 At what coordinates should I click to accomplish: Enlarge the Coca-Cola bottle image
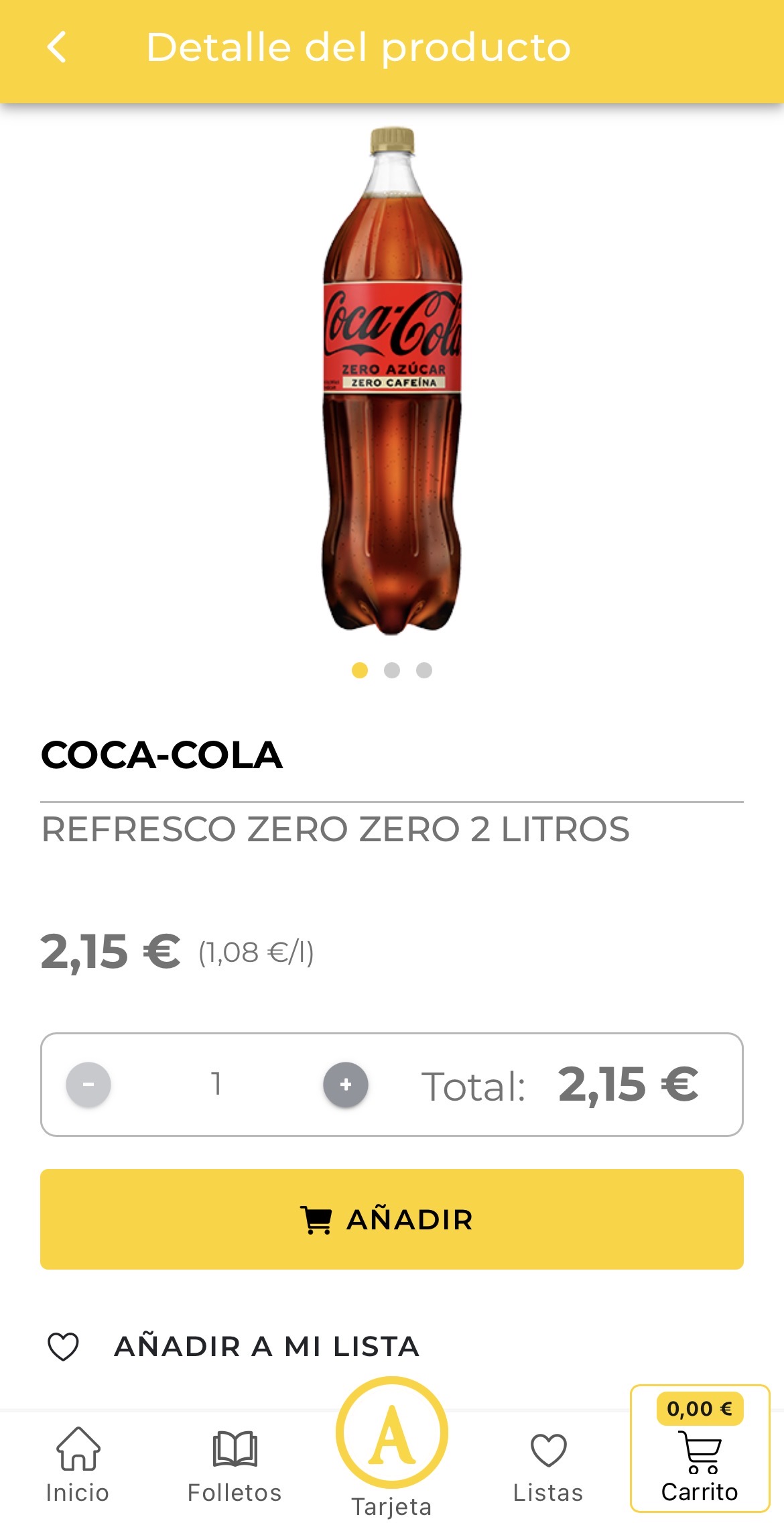(392, 381)
